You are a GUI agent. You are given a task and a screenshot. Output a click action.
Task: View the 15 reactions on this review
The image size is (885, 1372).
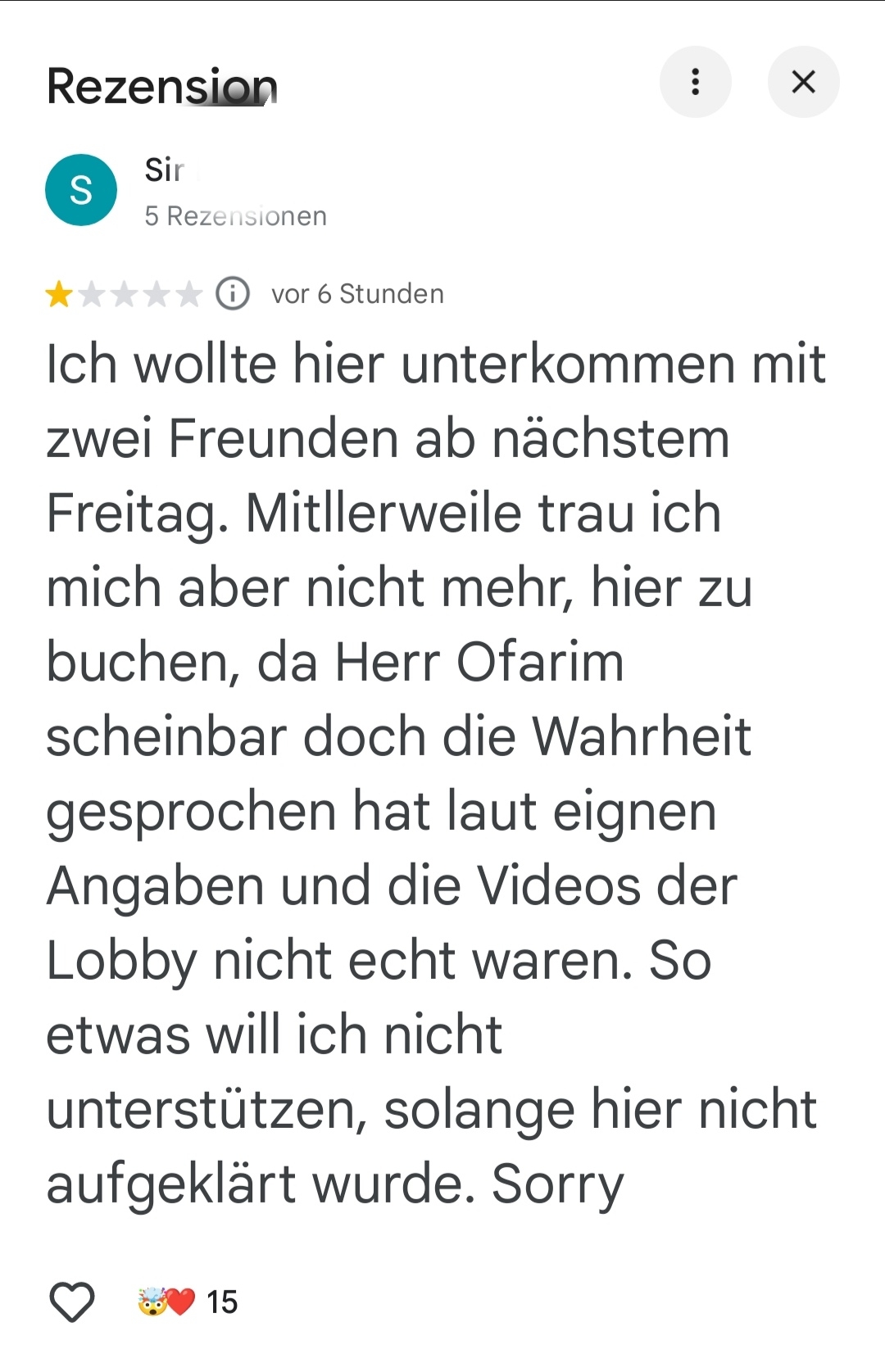[x=188, y=1302]
